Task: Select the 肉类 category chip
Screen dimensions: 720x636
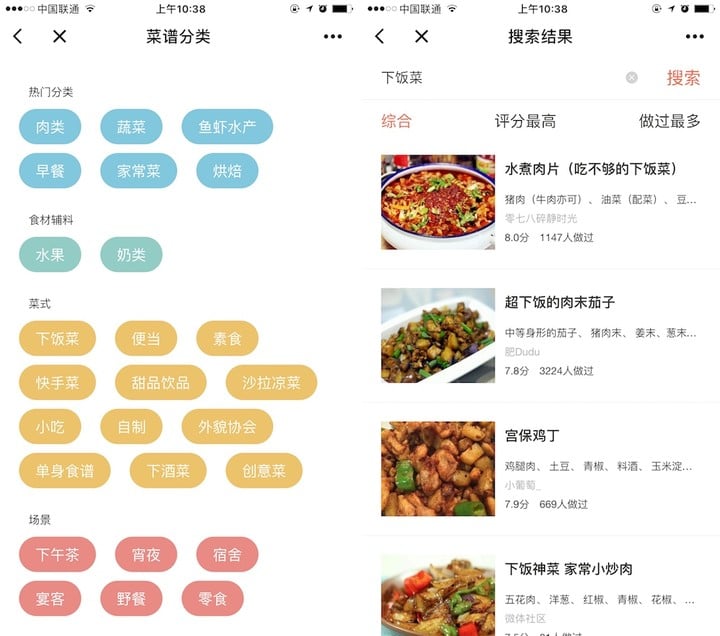Action: (50, 127)
